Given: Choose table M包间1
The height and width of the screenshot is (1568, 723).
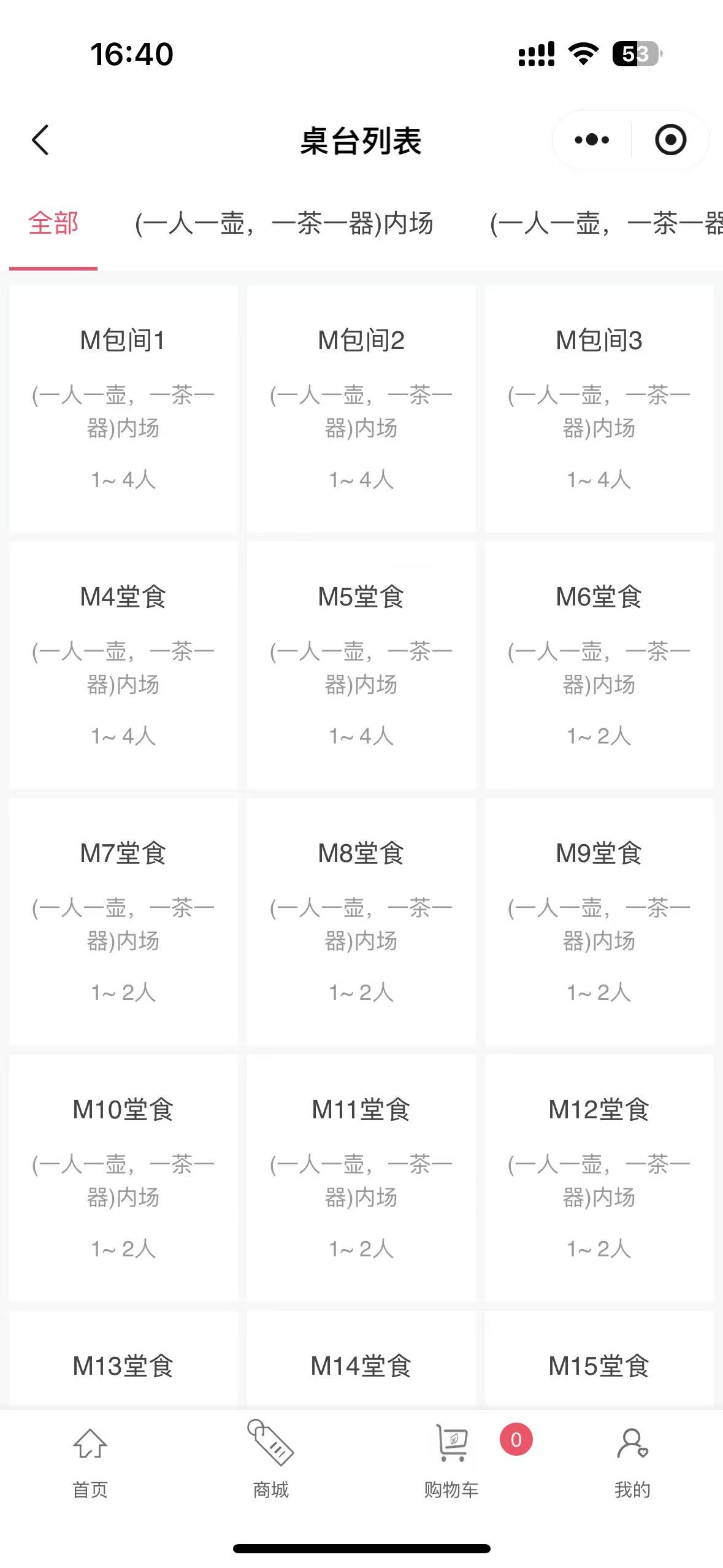Looking at the screenshot, I should 123,409.
